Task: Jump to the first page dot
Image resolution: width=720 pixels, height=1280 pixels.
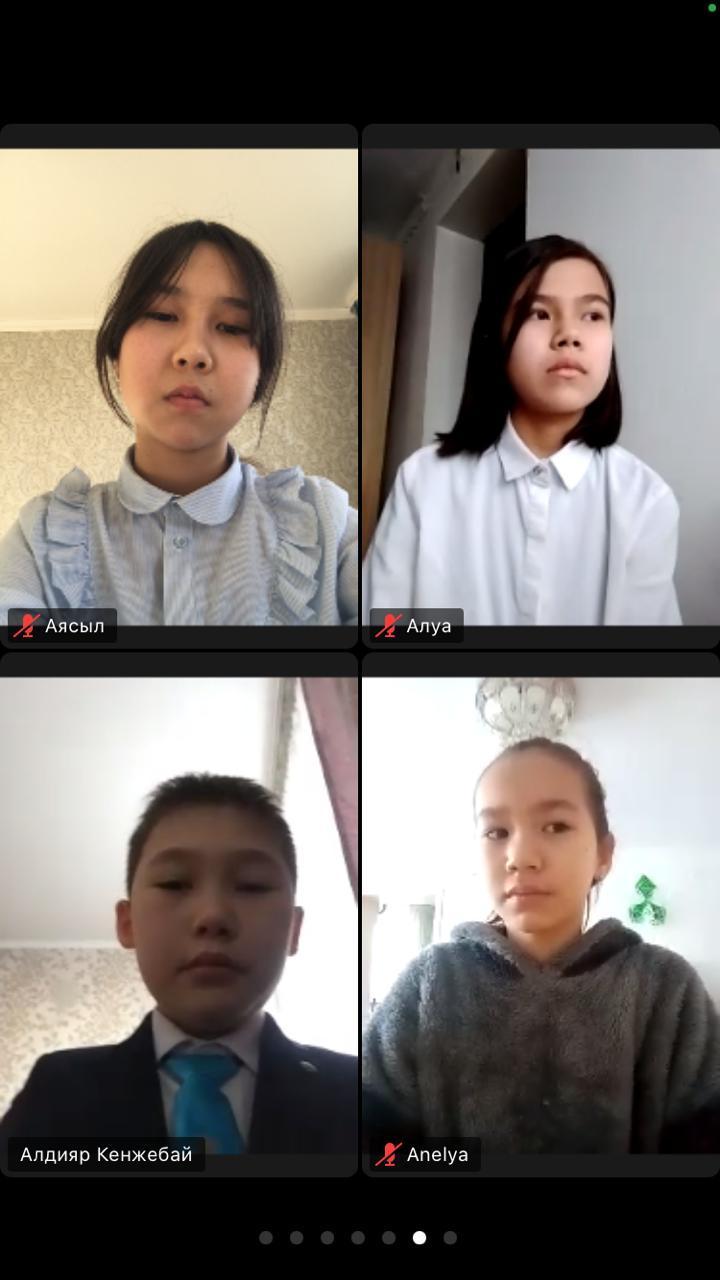Action: [266, 1237]
